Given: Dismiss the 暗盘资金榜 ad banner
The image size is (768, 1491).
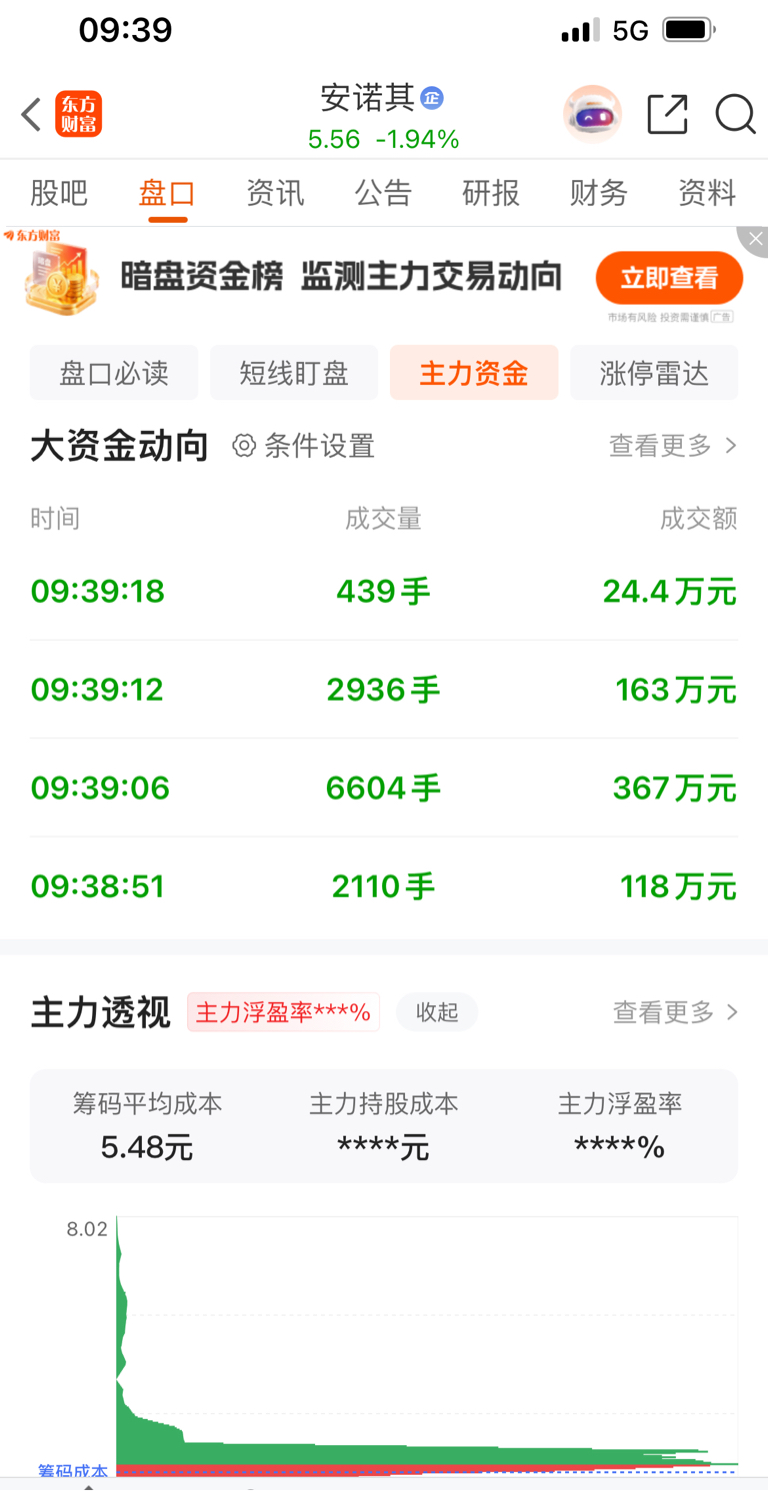Looking at the screenshot, I should (754, 240).
